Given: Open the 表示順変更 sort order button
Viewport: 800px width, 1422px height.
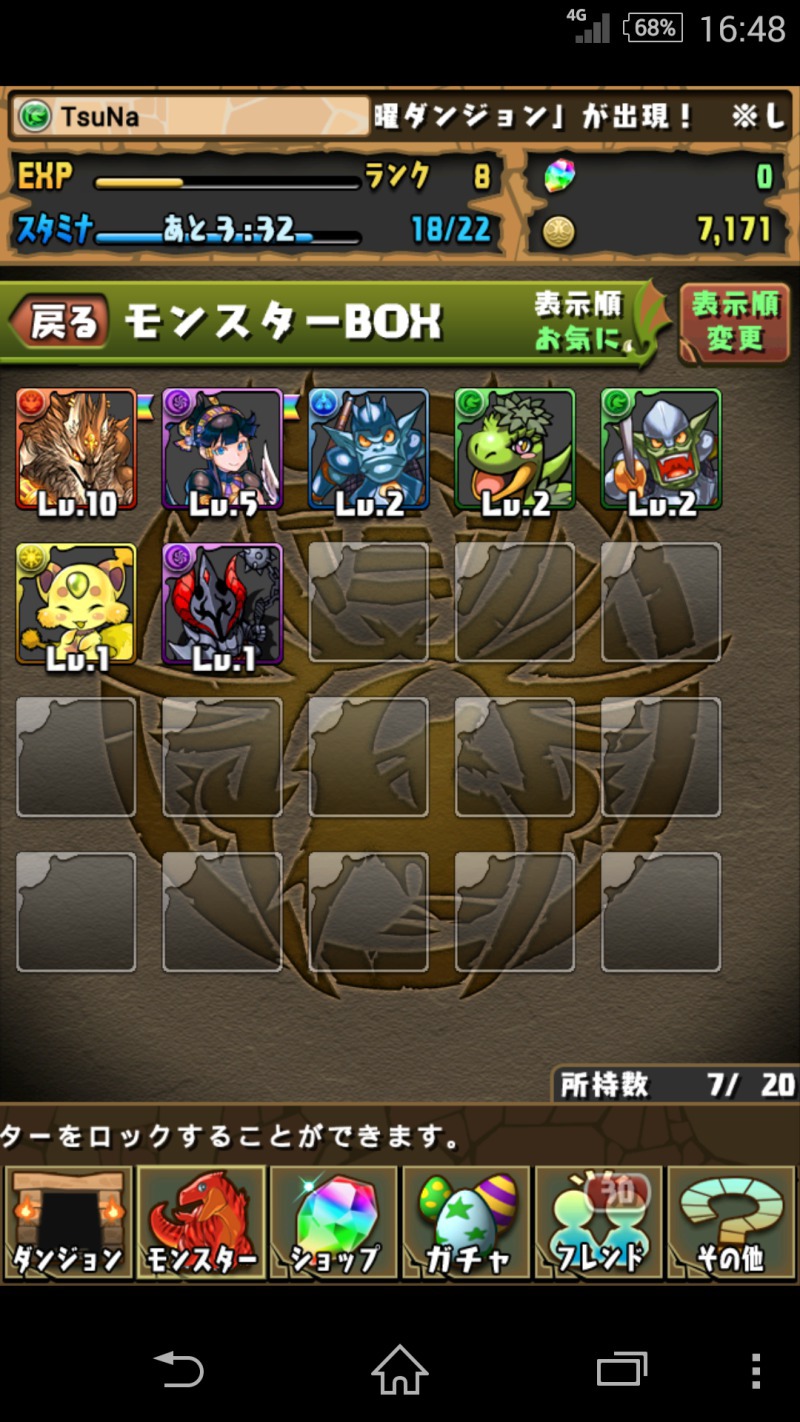Looking at the screenshot, I should click(735, 322).
